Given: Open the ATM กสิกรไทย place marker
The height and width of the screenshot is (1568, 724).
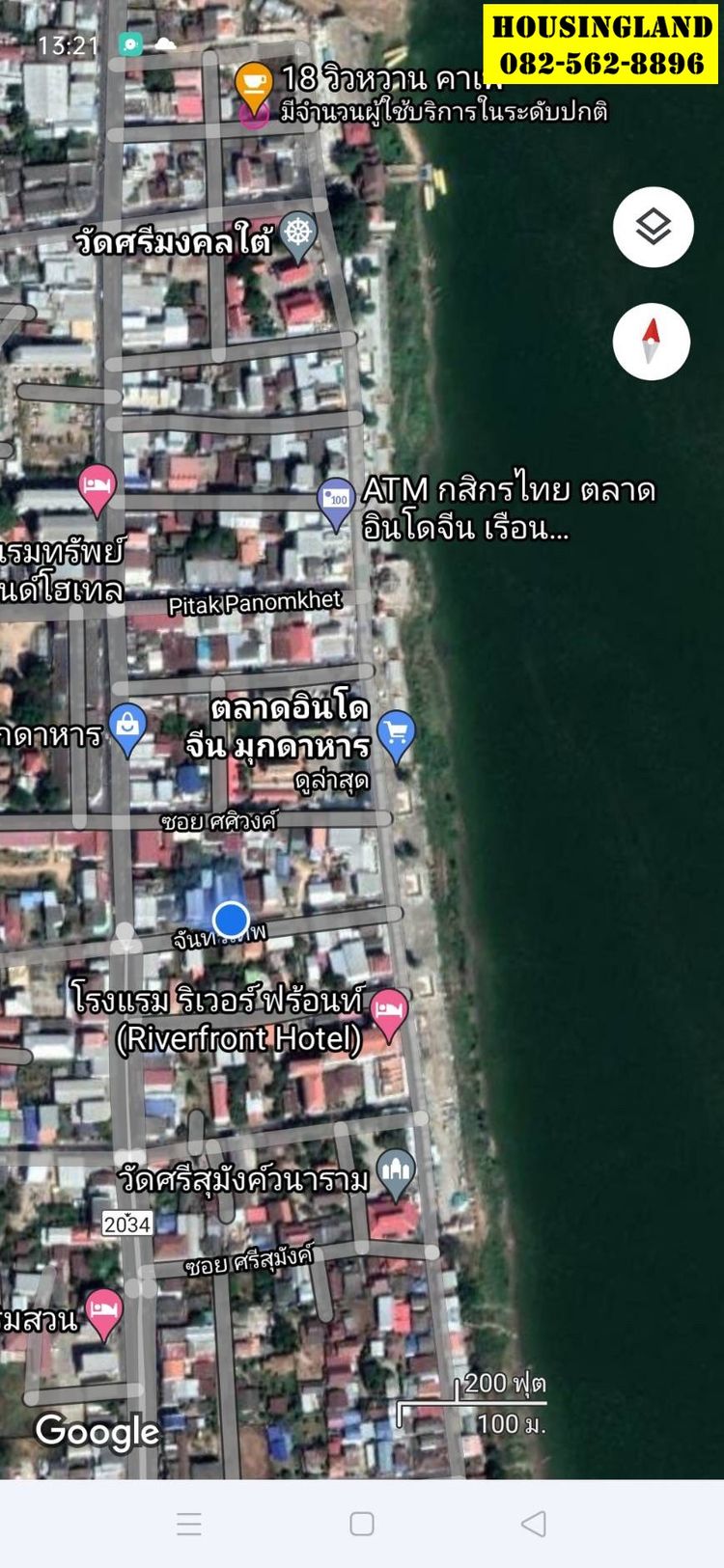Looking at the screenshot, I should pos(336,501).
